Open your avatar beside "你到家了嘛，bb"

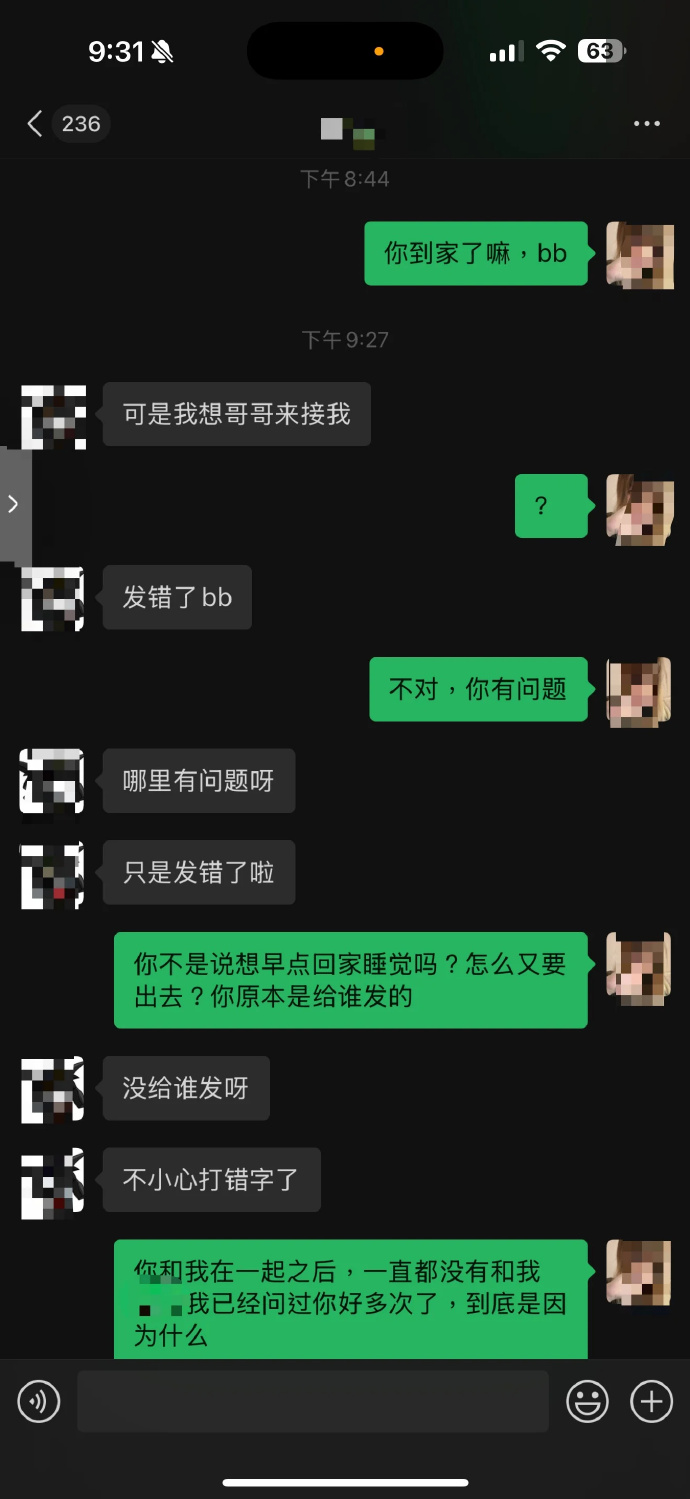click(640, 256)
